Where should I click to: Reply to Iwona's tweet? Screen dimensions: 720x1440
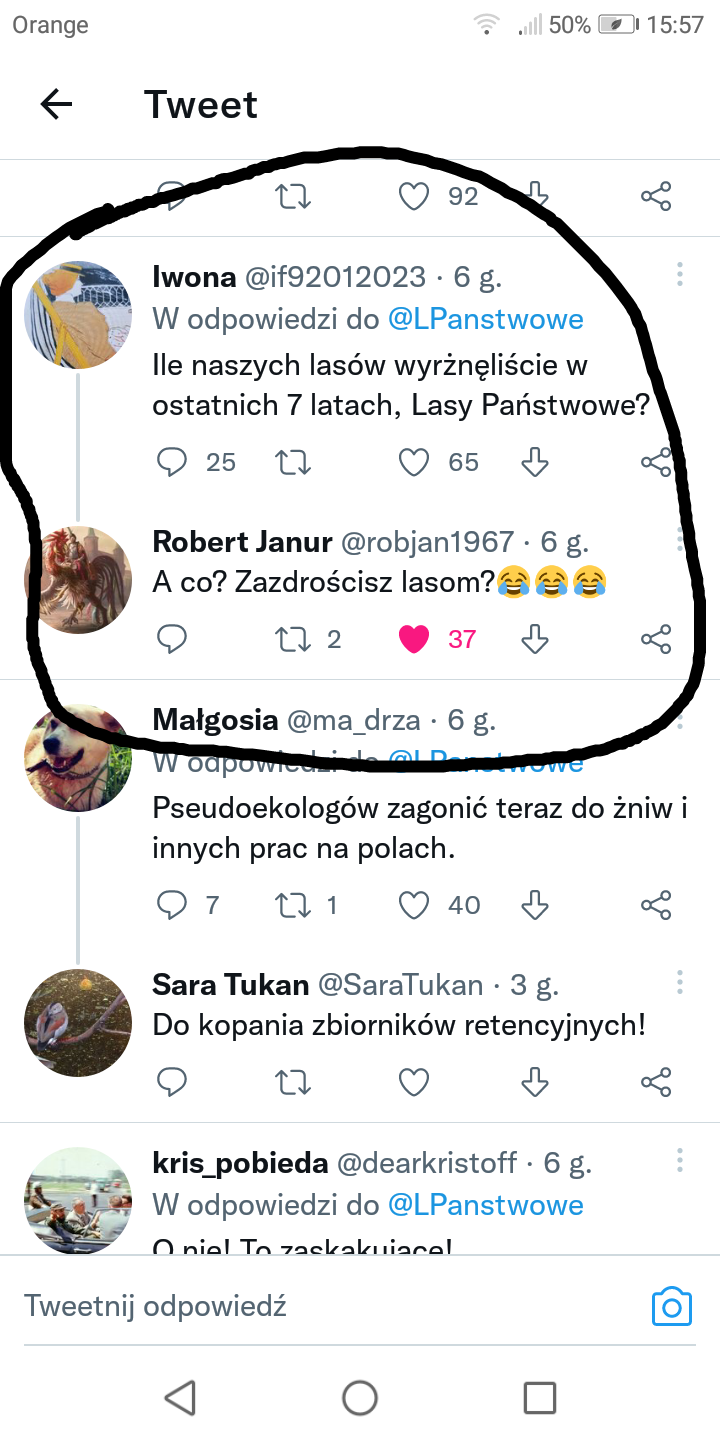pyautogui.click(x=173, y=462)
